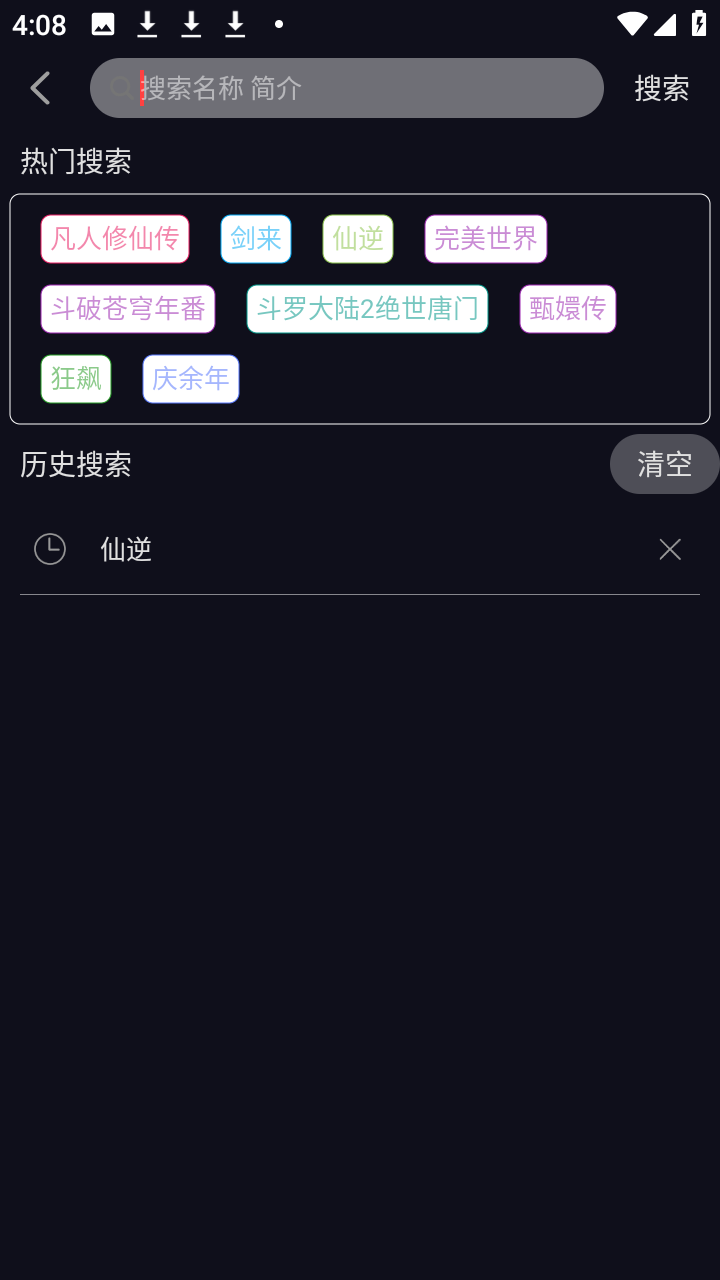Select the hot search tag 剑来
The height and width of the screenshot is (1280, 720).
click(256, 239)
